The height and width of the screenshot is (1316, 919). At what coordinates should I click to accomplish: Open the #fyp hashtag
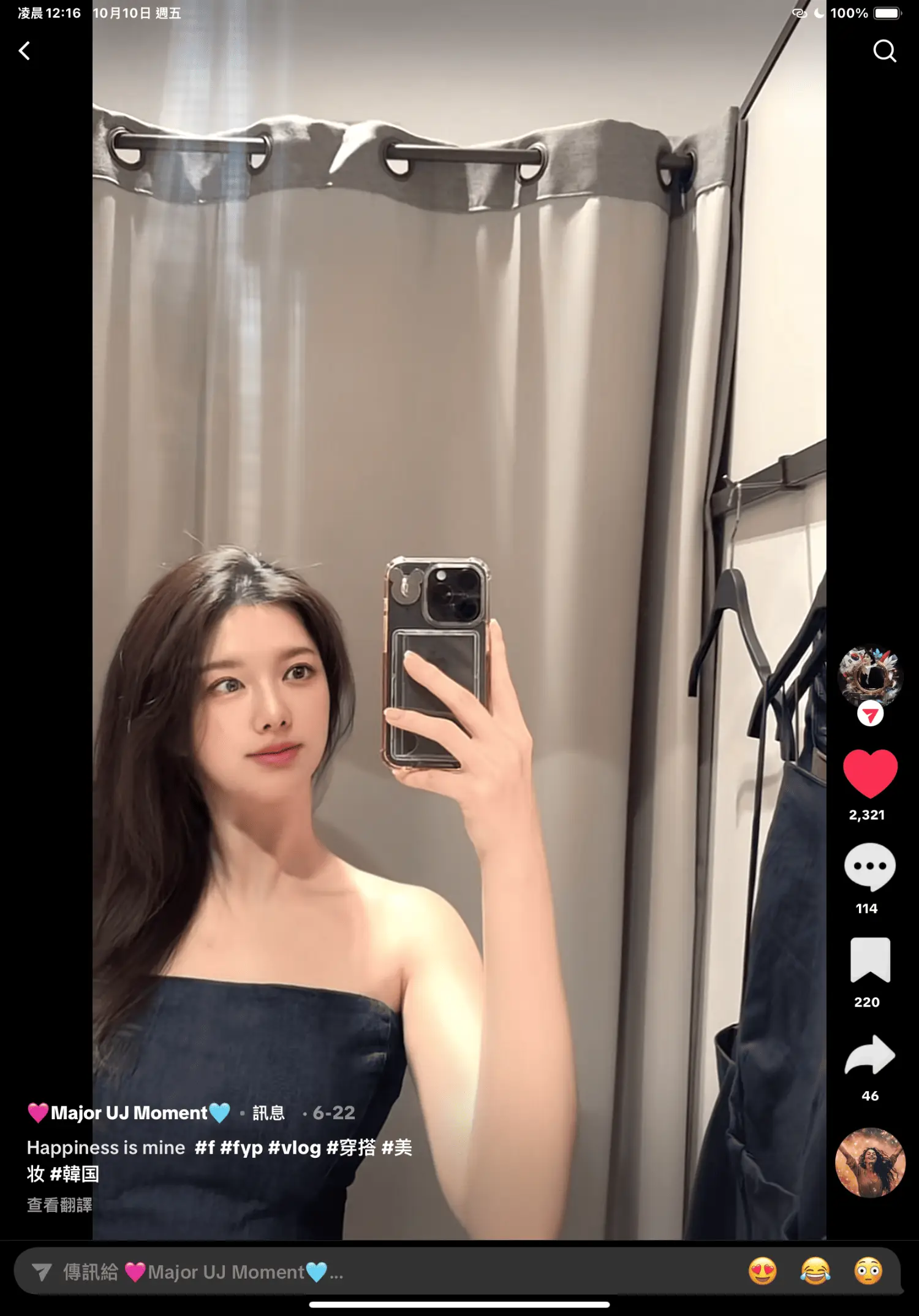241,1147
